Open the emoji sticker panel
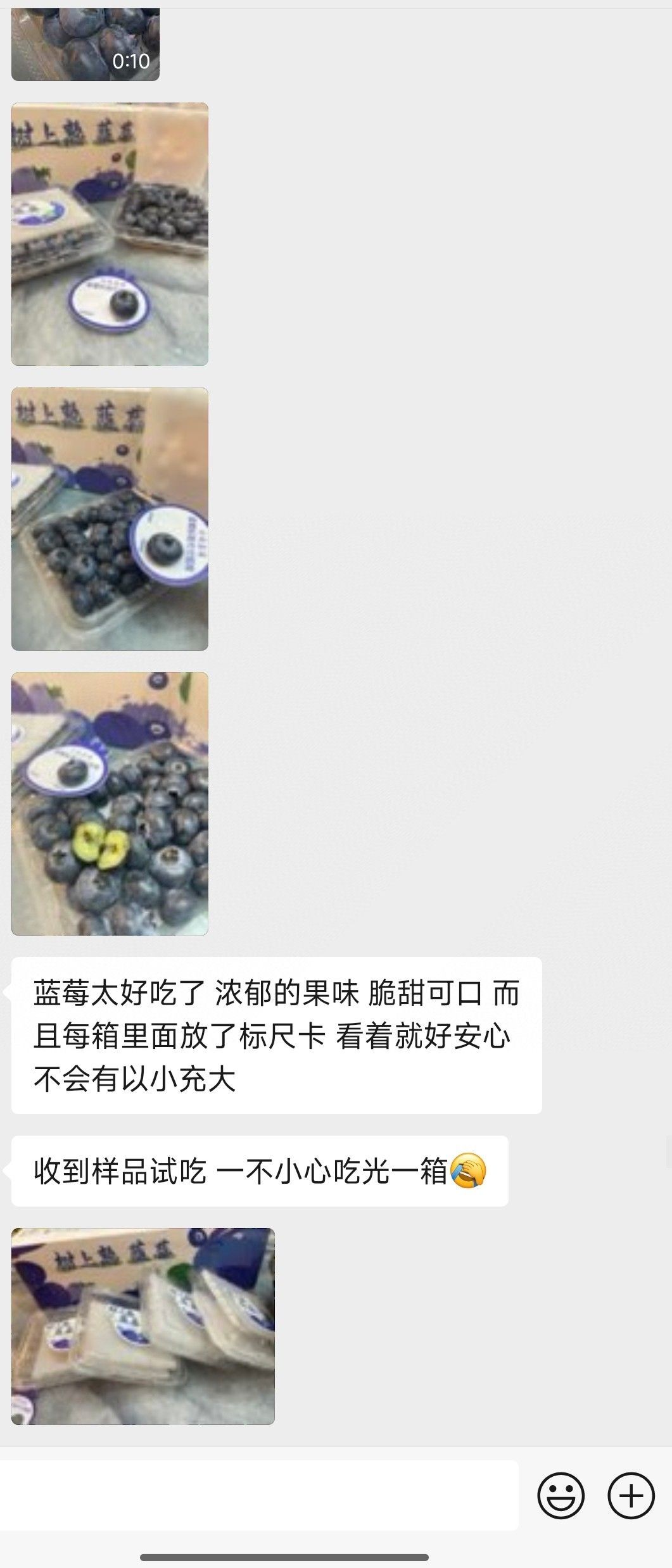This screenshot has width=672, height=1568. tap(561, 1496)
